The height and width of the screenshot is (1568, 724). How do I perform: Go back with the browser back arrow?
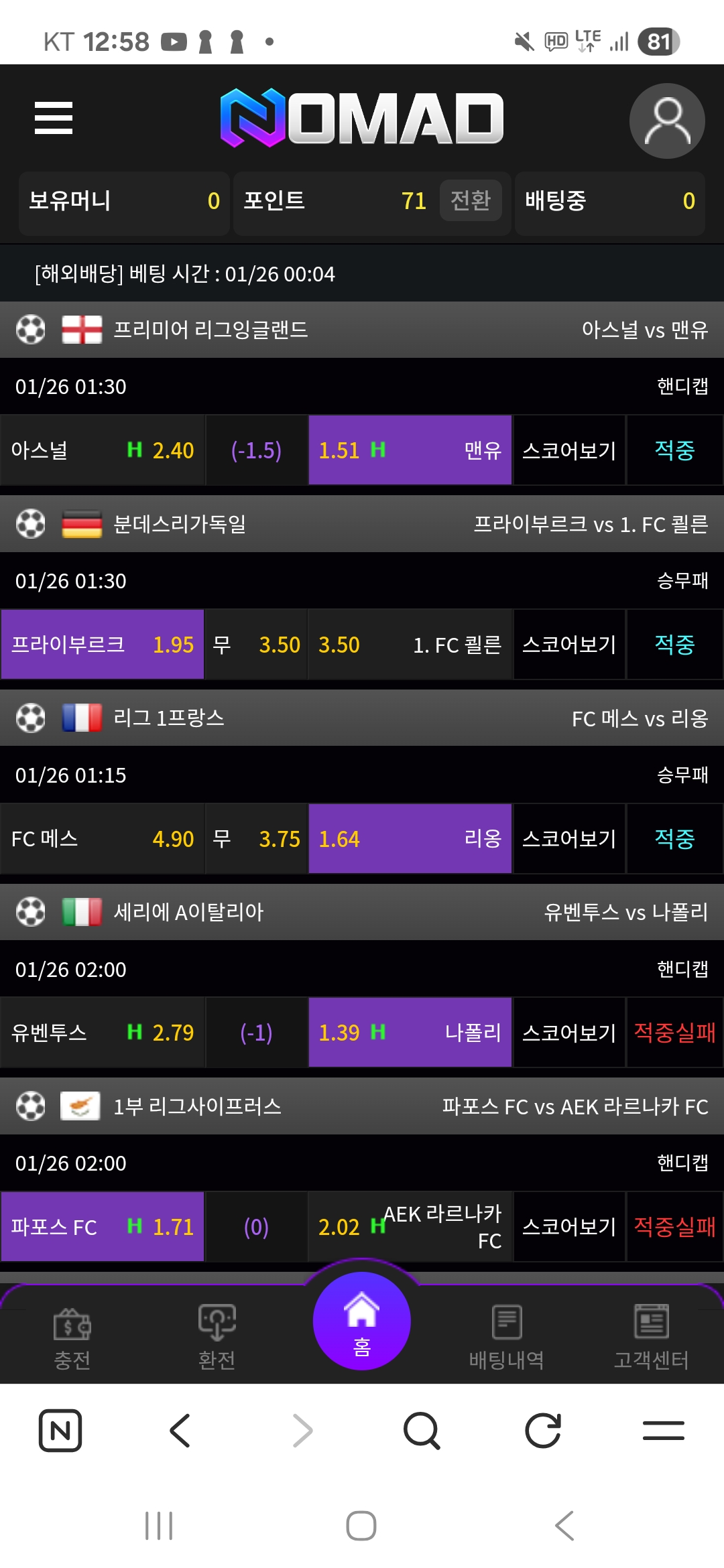tap(180, 1431)
